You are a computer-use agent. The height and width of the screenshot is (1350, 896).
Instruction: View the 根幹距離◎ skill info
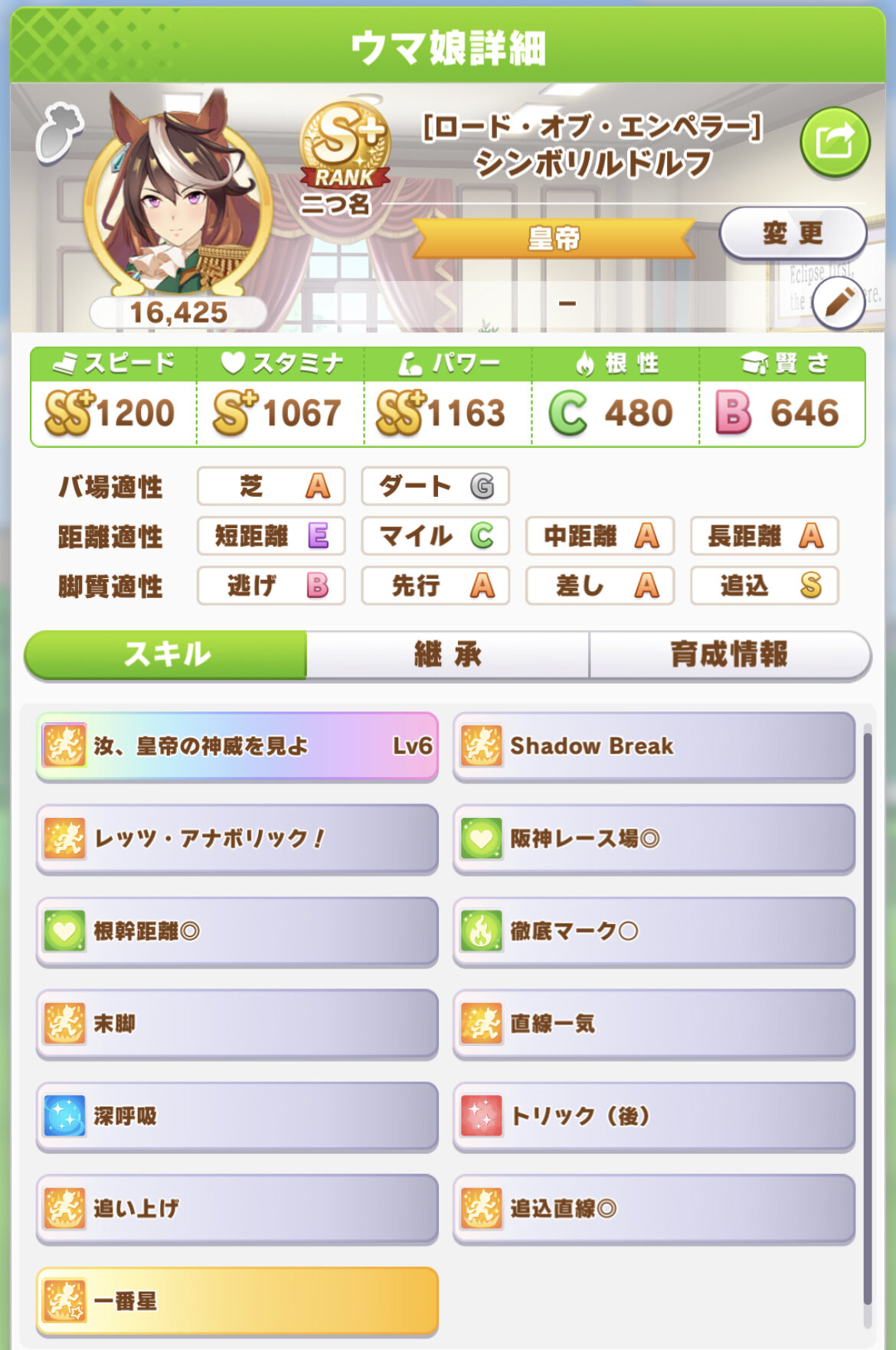coord(237,931)
